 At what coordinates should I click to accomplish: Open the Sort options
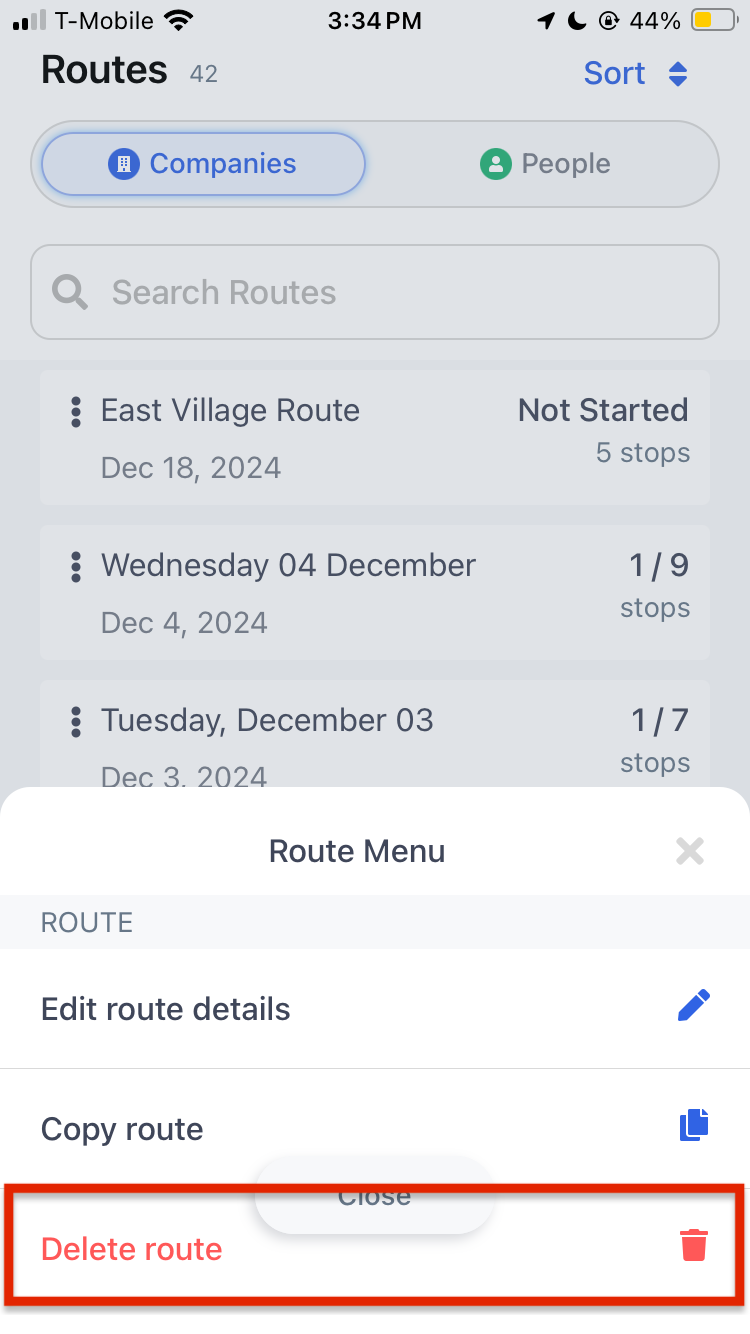point(636,73)
